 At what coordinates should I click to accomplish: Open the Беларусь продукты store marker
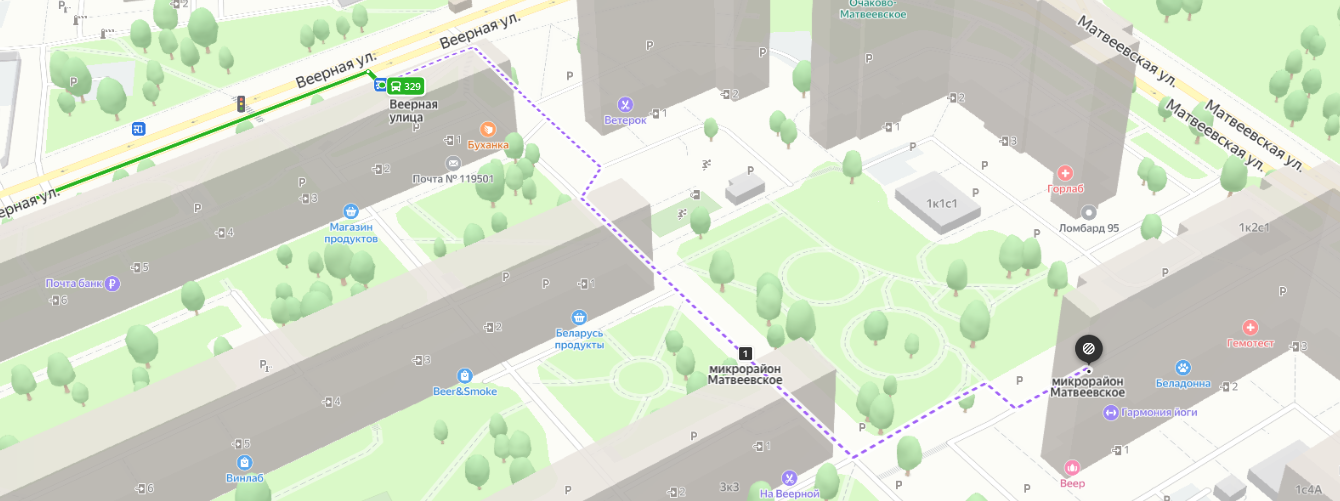coord(579,317)
